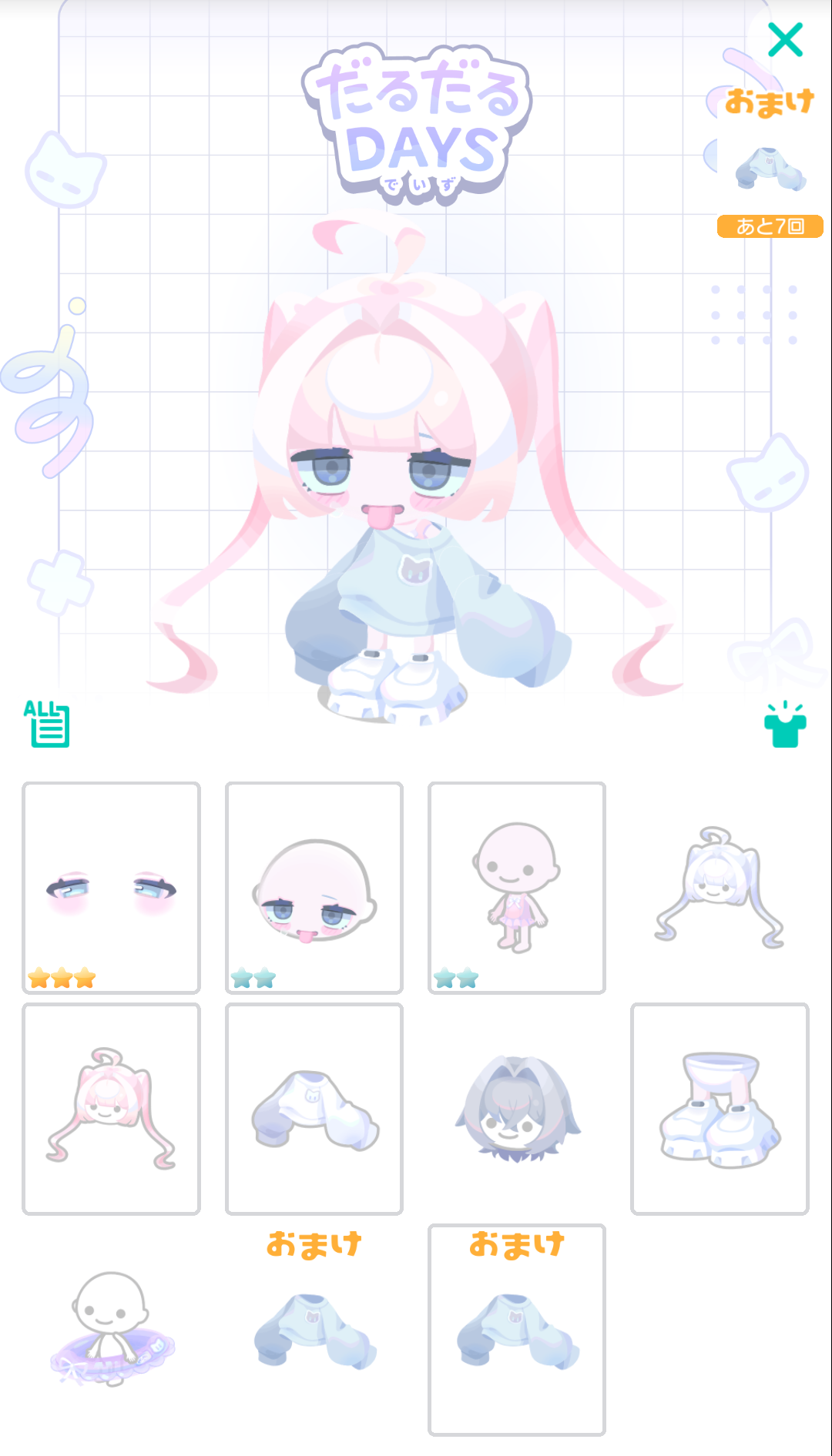This screenshot has width=832, height=1456.
Task: Choose the dark gray short hair item
Action: click(x=517, y=1109)
